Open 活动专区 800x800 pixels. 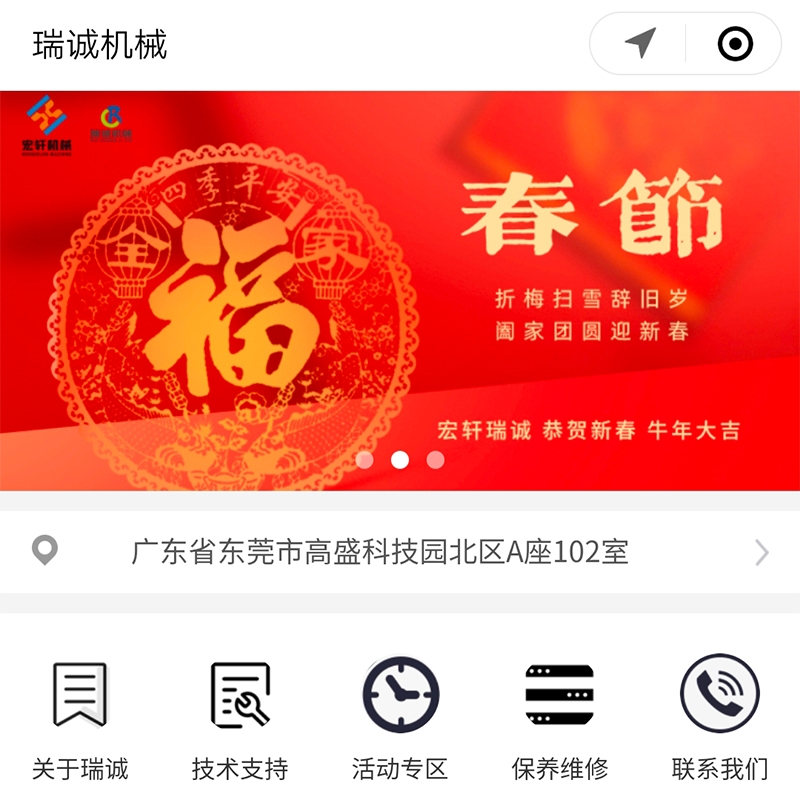[x=400, y=715]
